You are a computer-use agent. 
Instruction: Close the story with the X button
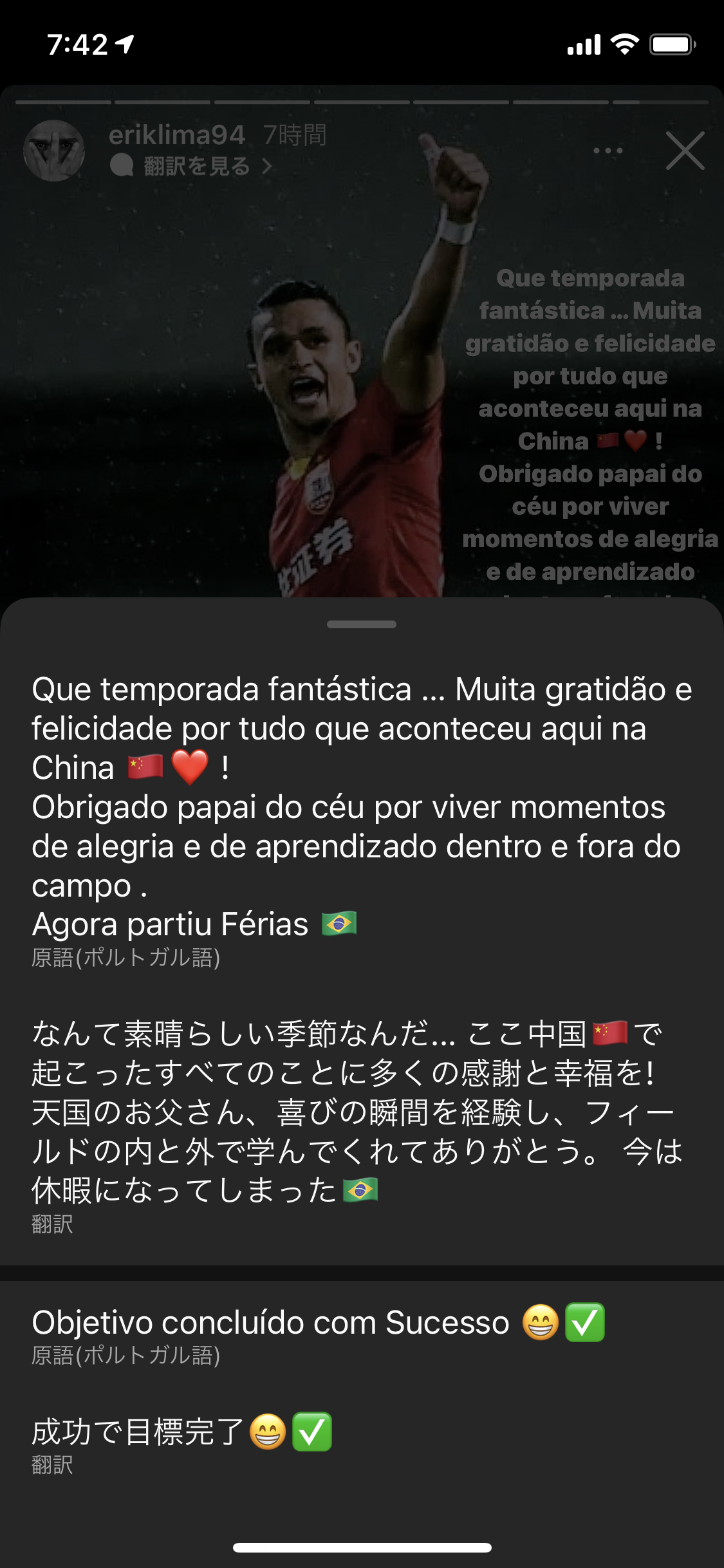tap(685, 151)
